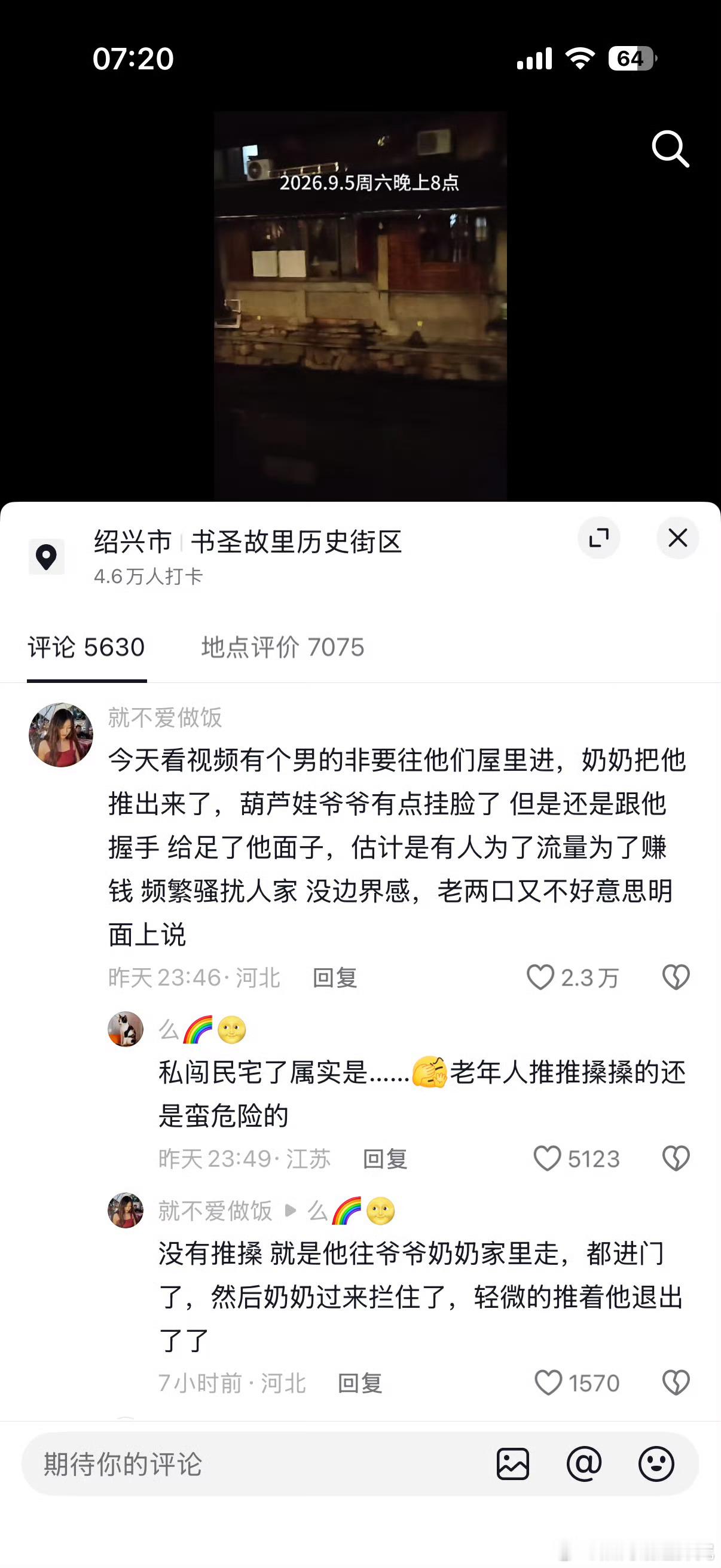
Task: Dislike the comment with 1570 likes
Action: pyautogui.click(x=676, y=1383)
